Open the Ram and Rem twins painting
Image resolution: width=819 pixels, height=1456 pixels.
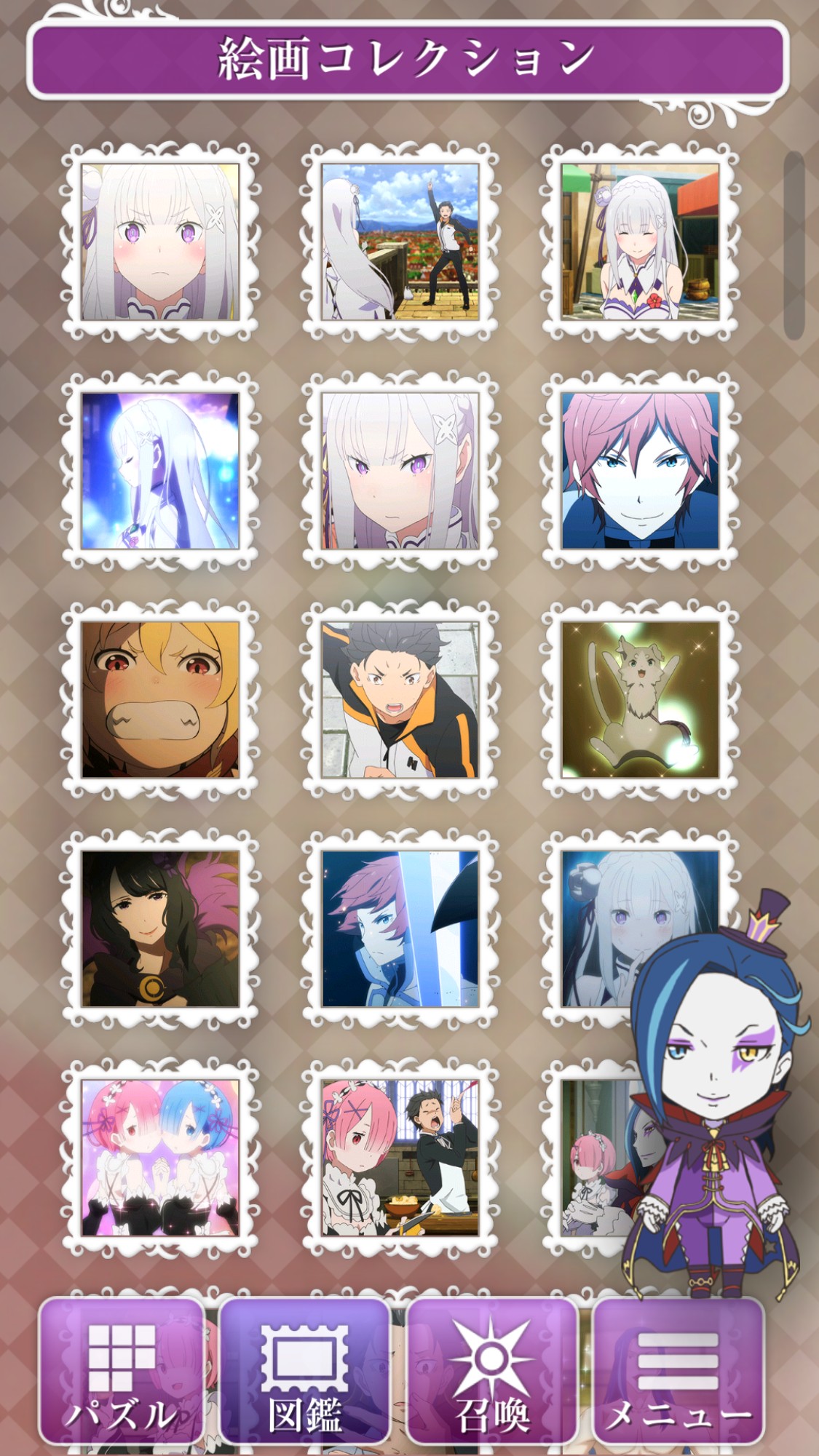(160, 1158)
